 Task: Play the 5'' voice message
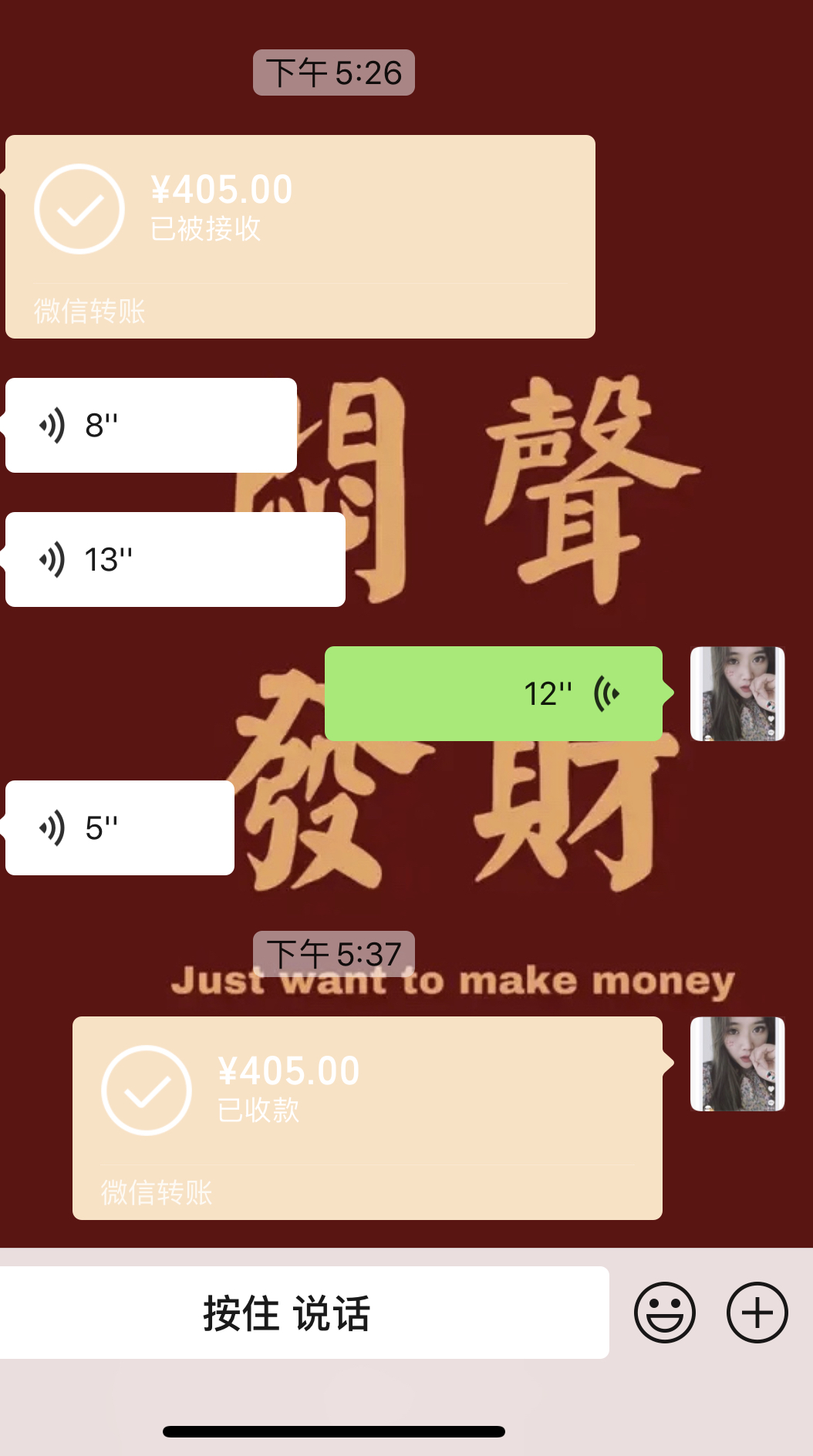click(x=120, y=827)
